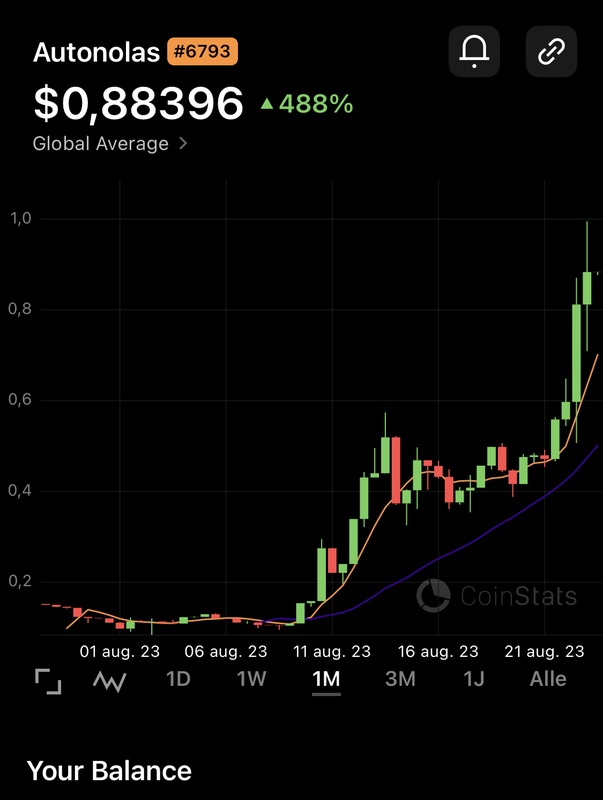Screen dimensions: 603x800
Task: Select the 1W timeframe
Action: tap(251, 680)
